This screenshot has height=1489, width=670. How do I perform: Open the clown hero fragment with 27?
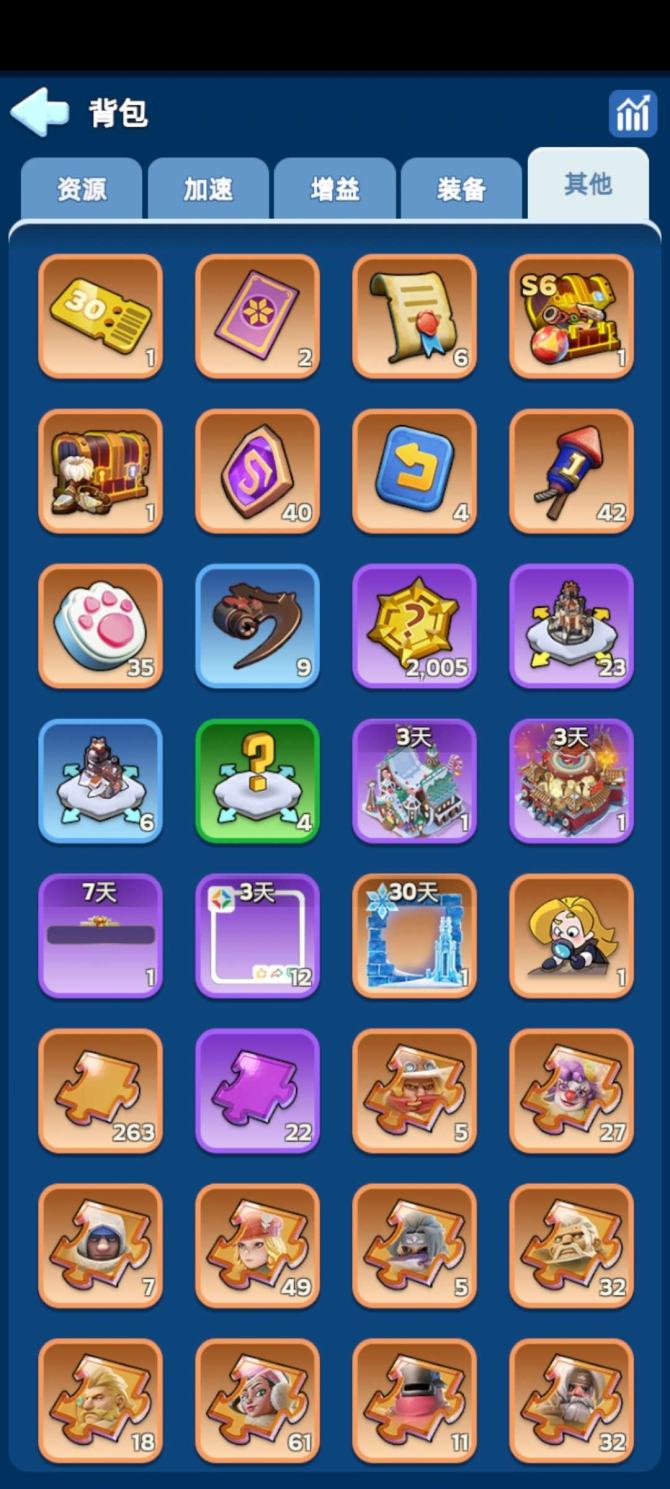pos(571,1091)
